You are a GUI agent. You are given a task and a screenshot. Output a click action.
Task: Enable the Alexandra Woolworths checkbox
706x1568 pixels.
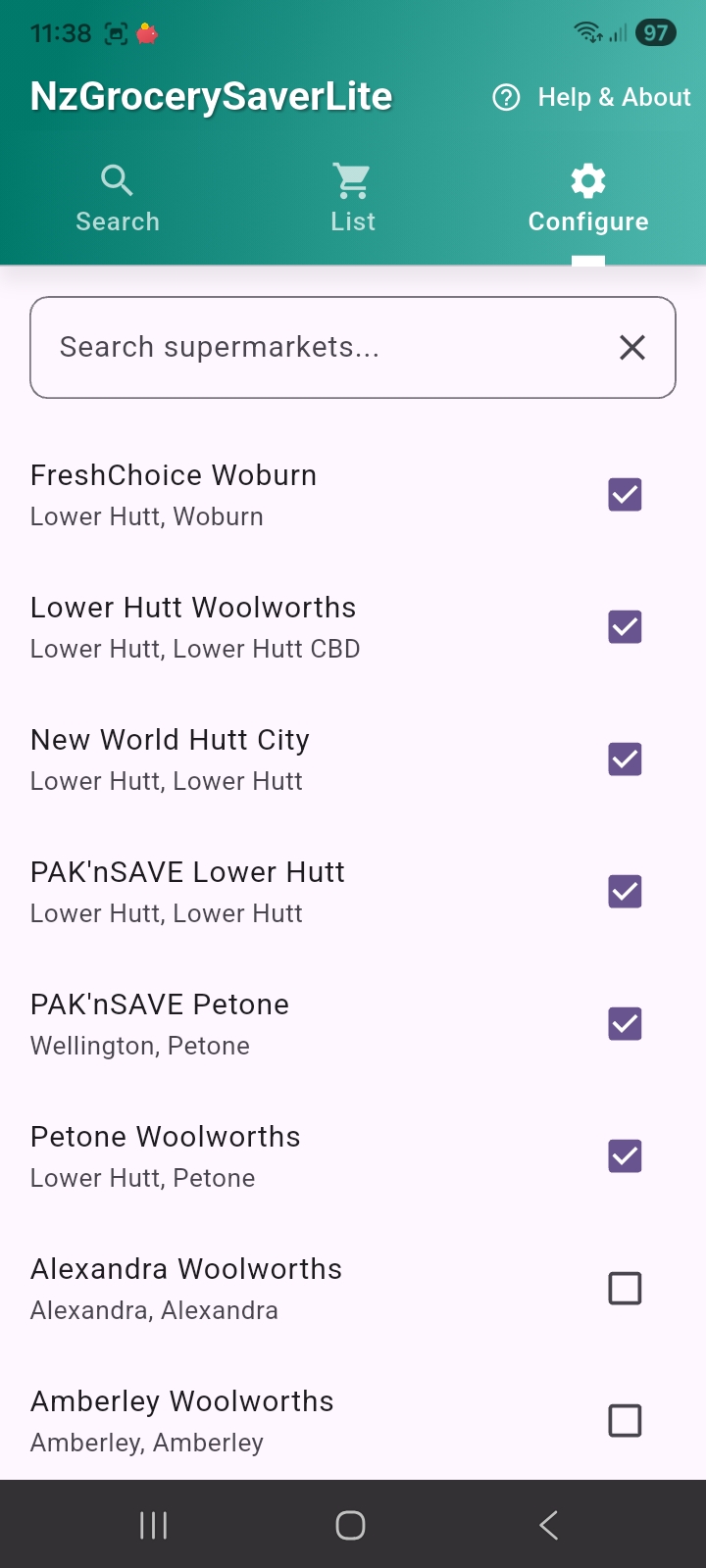(x=625, y=1288)
